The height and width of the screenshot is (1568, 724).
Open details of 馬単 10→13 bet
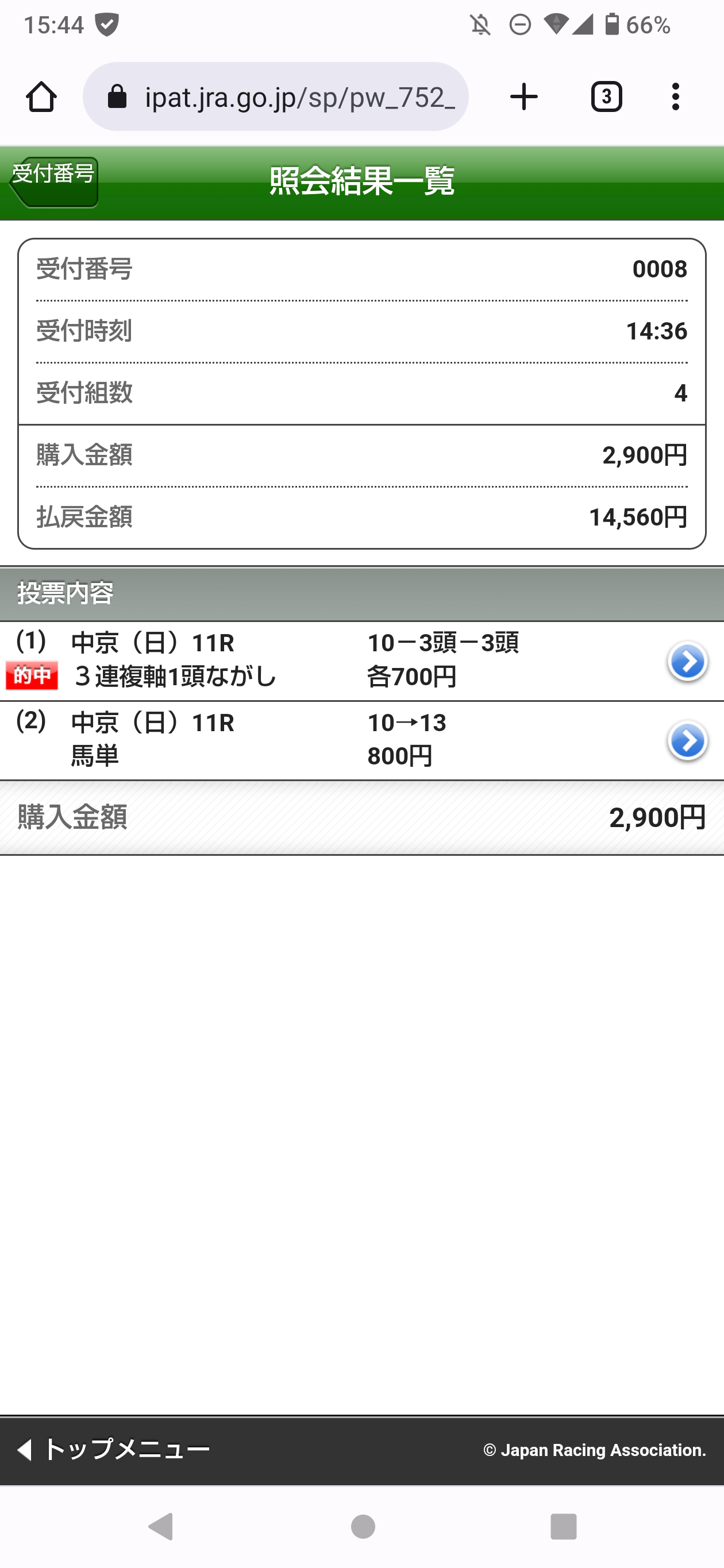coord(687,741)
